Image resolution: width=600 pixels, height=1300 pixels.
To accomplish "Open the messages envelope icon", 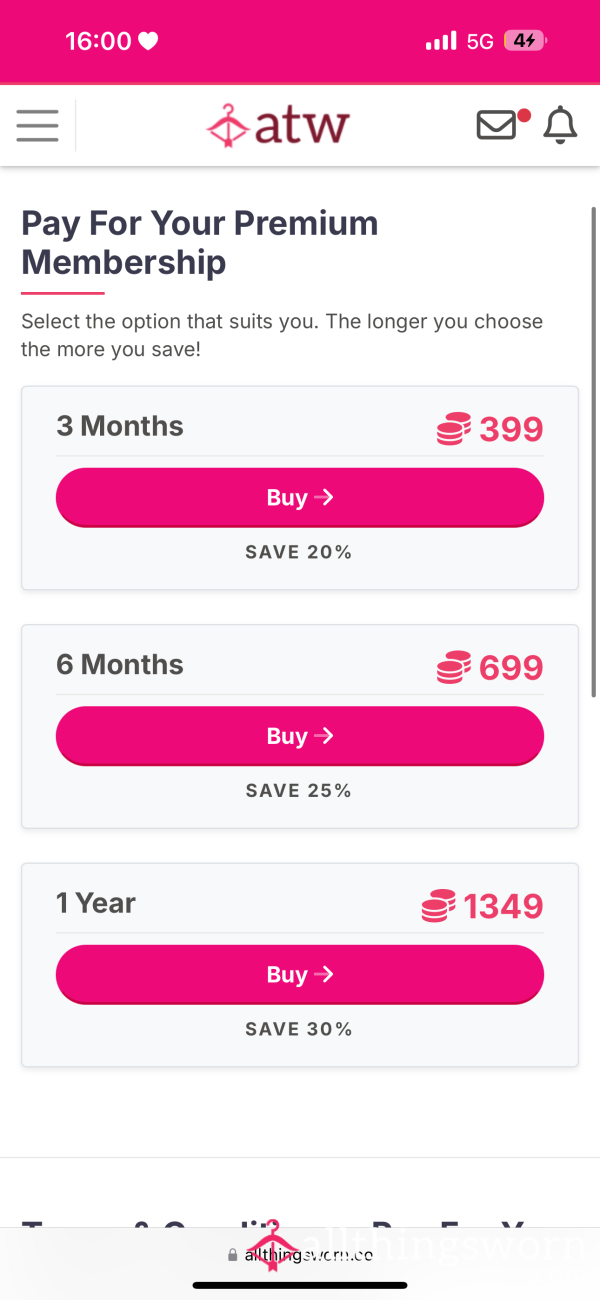I will click(497, 126).
